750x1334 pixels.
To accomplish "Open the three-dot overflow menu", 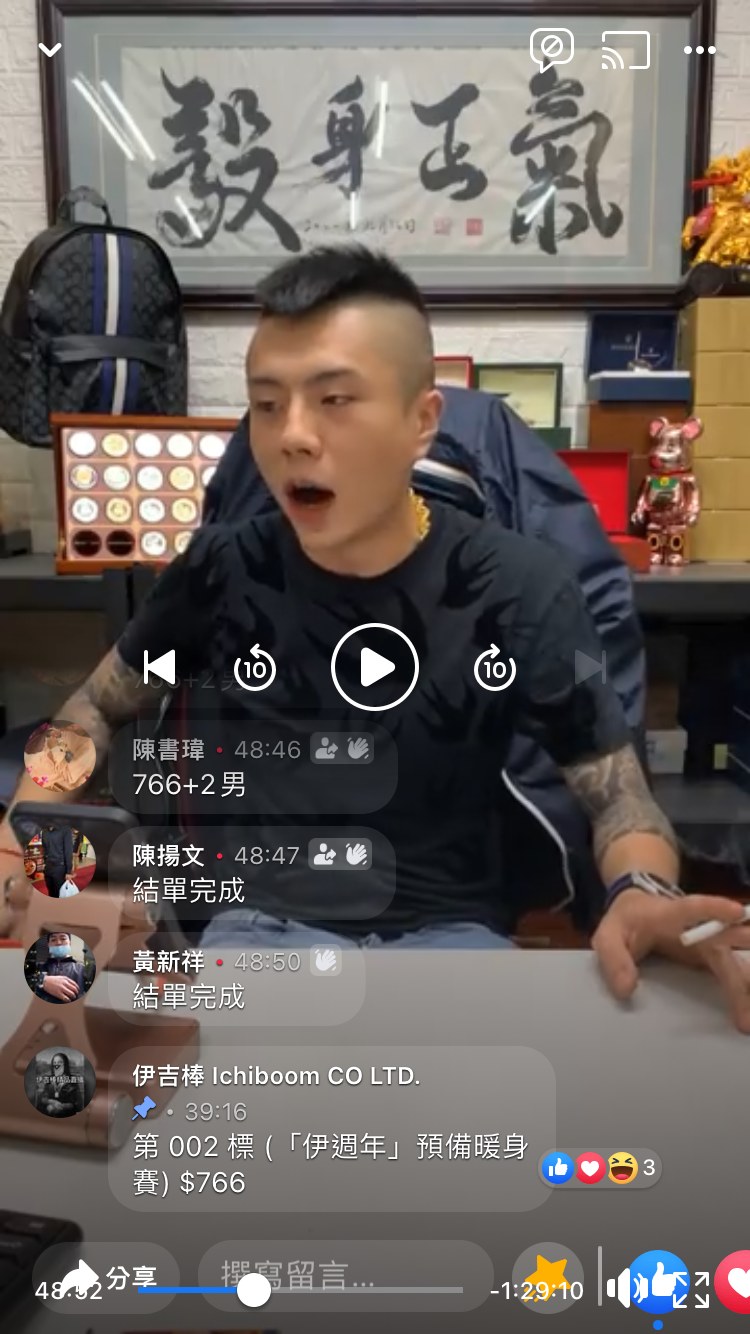I will pos(699,50).
